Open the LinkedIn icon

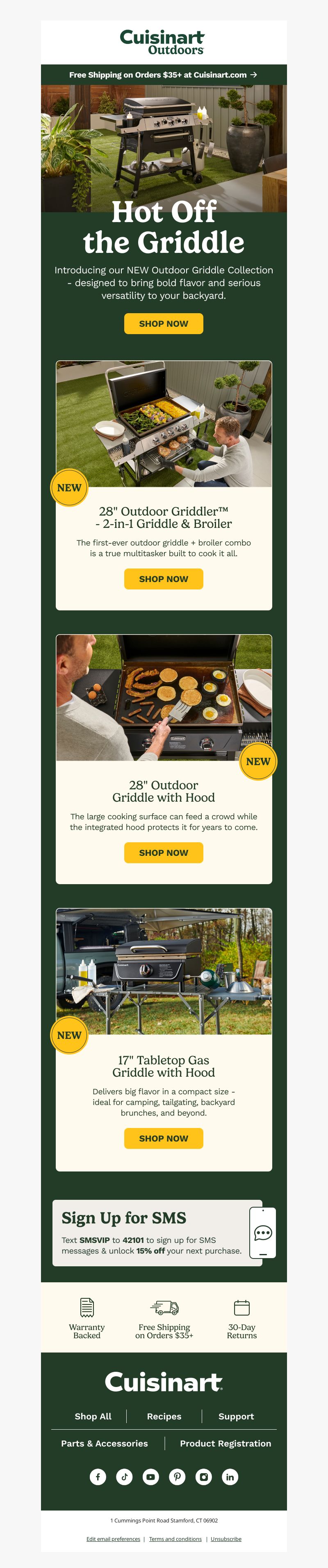click(230, 1476)
